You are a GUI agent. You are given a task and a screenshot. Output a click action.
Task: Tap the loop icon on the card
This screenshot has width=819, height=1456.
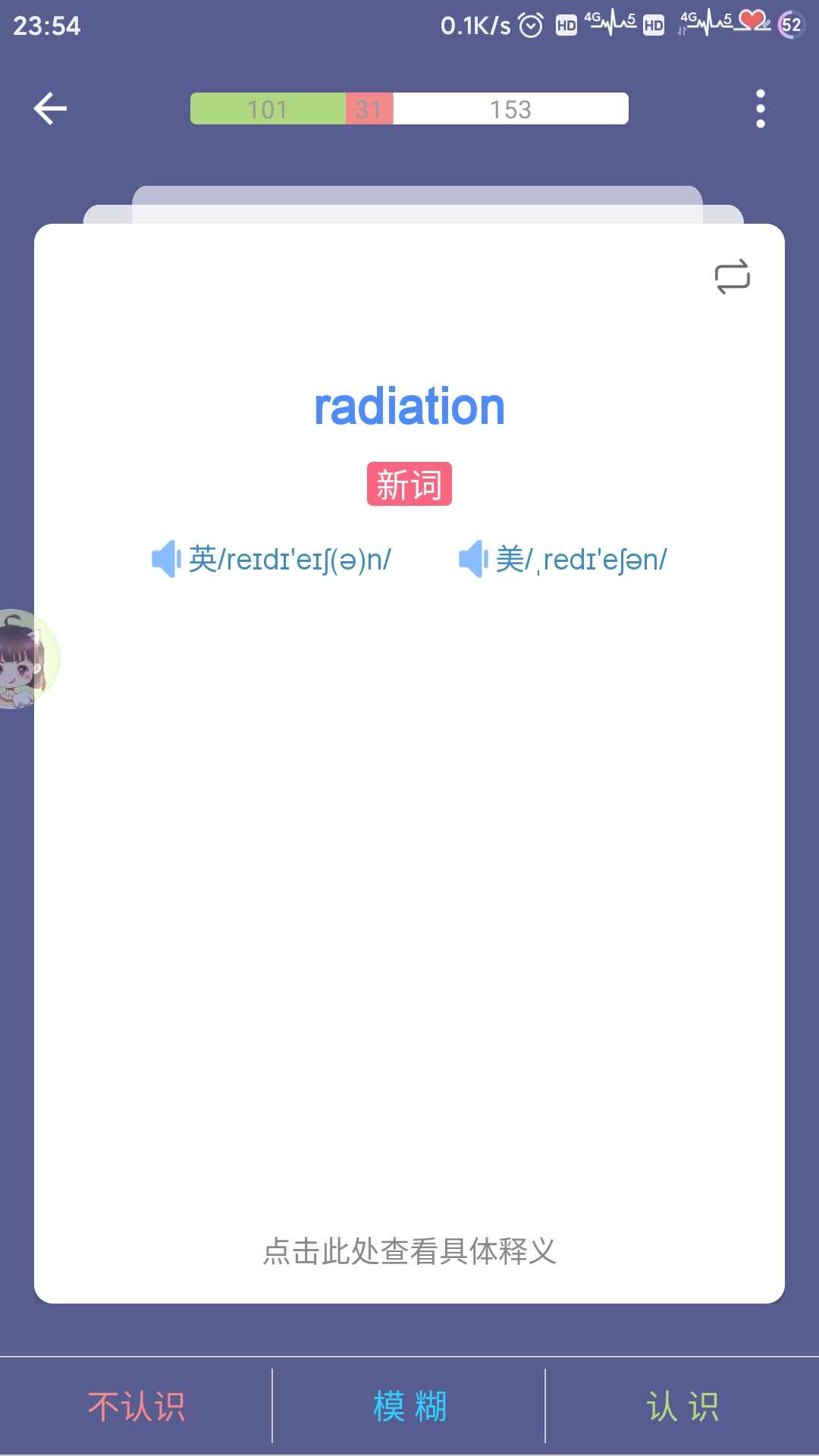tap(732, 277)
